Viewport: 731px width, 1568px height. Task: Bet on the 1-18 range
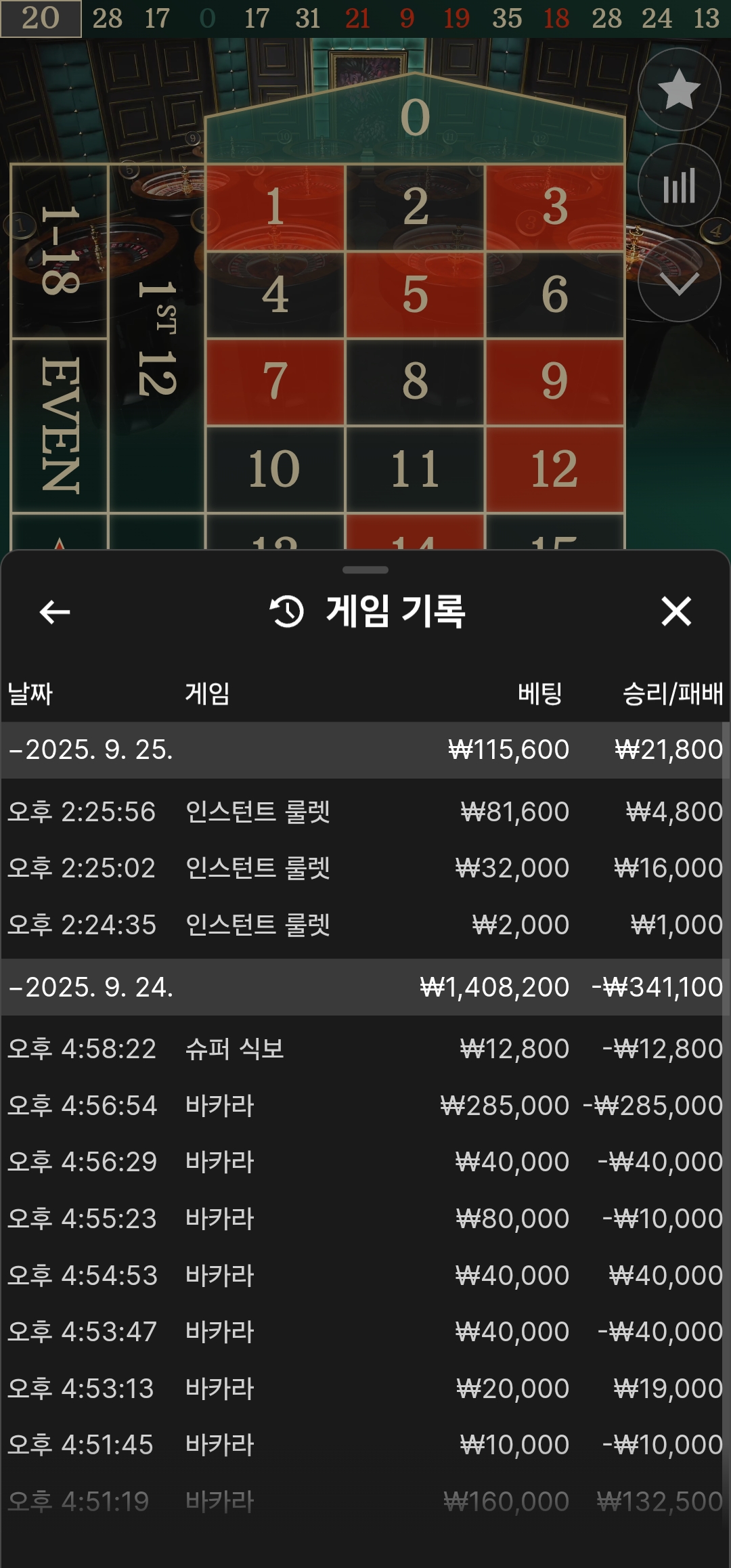(x=60, y=251)
